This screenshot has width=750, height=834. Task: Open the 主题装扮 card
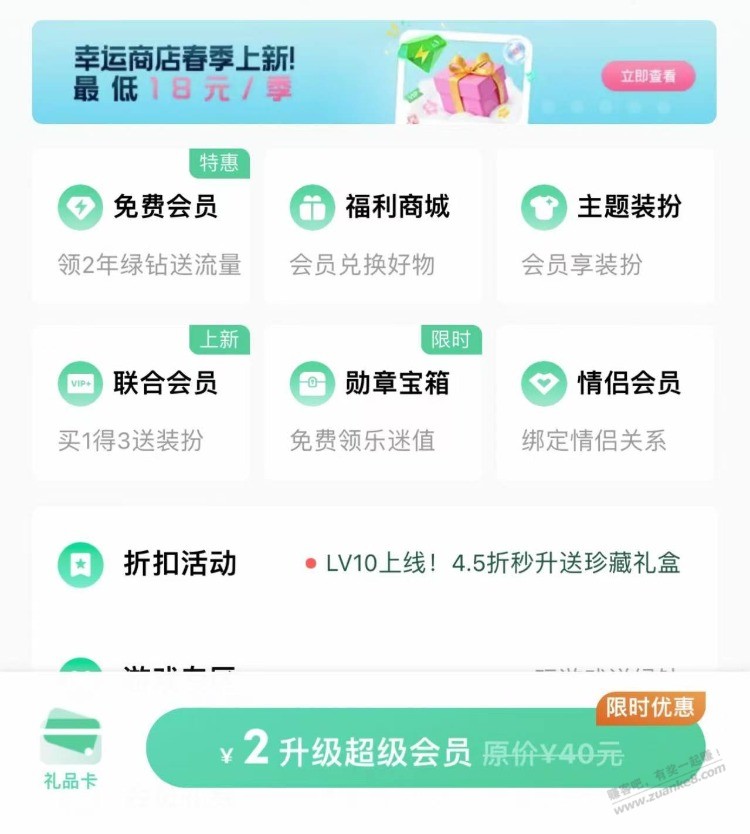(605, 228)
